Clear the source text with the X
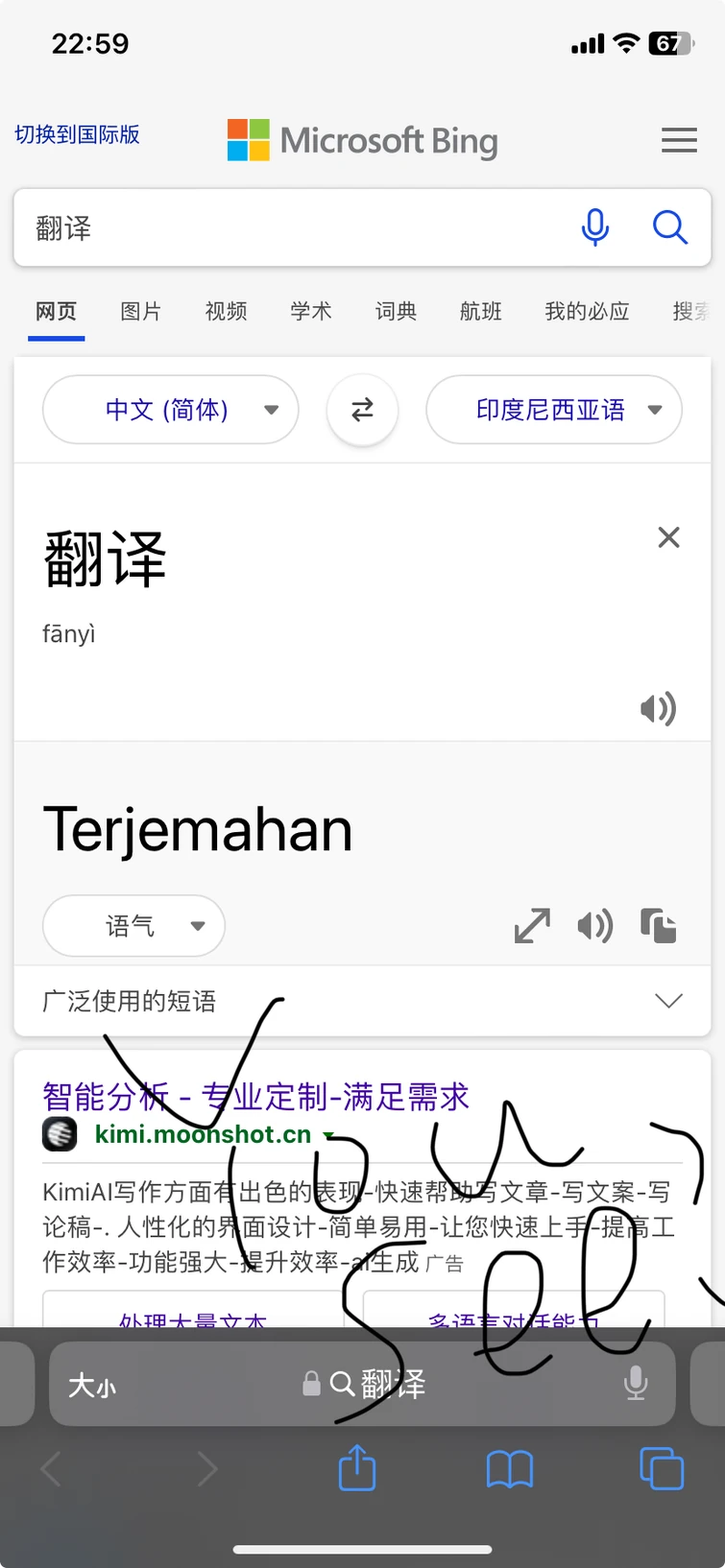Screen dimensions: 725x1568 [x=668, y=537]
